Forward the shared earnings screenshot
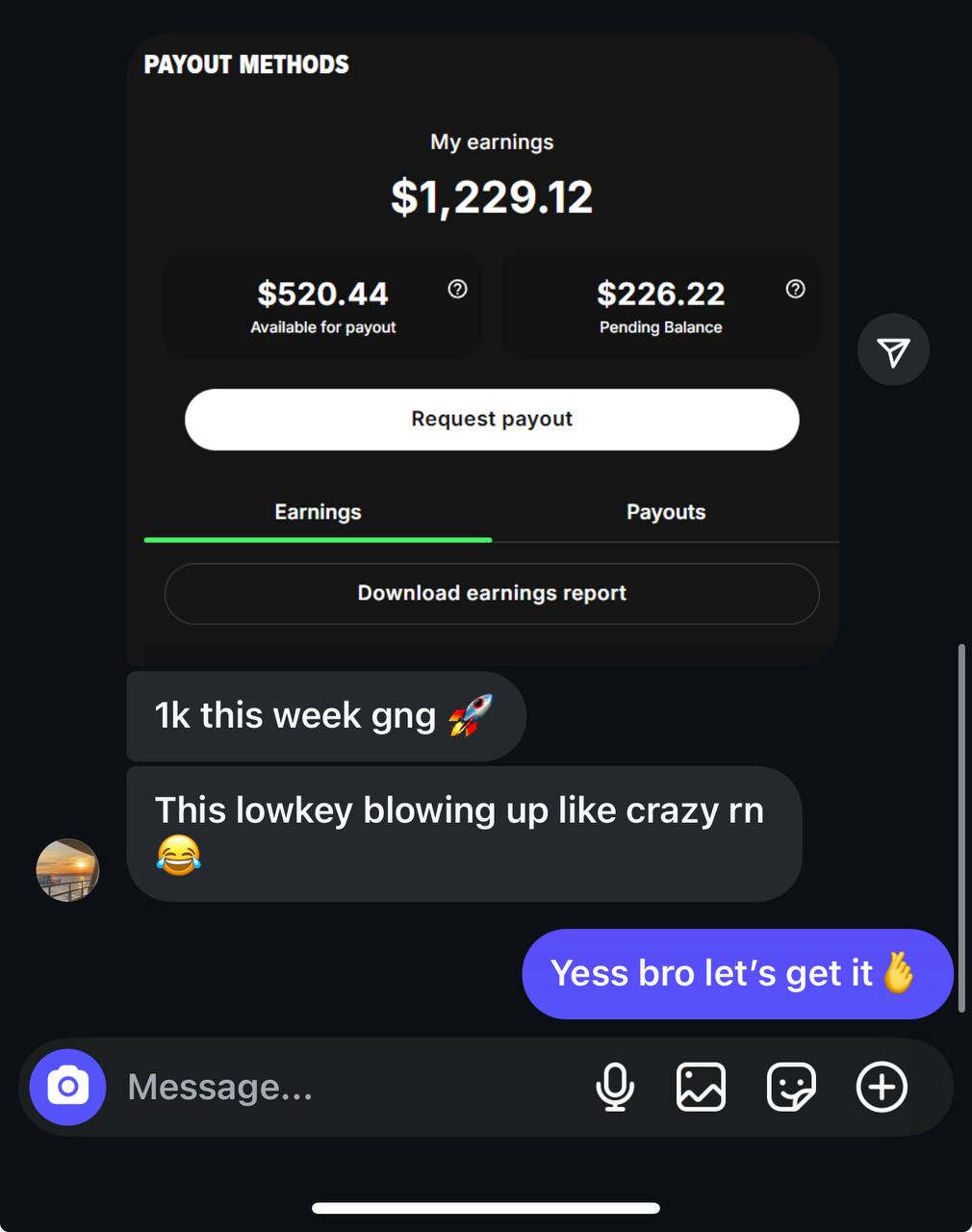Viewport: 972px width, 1232px height. 893,350
